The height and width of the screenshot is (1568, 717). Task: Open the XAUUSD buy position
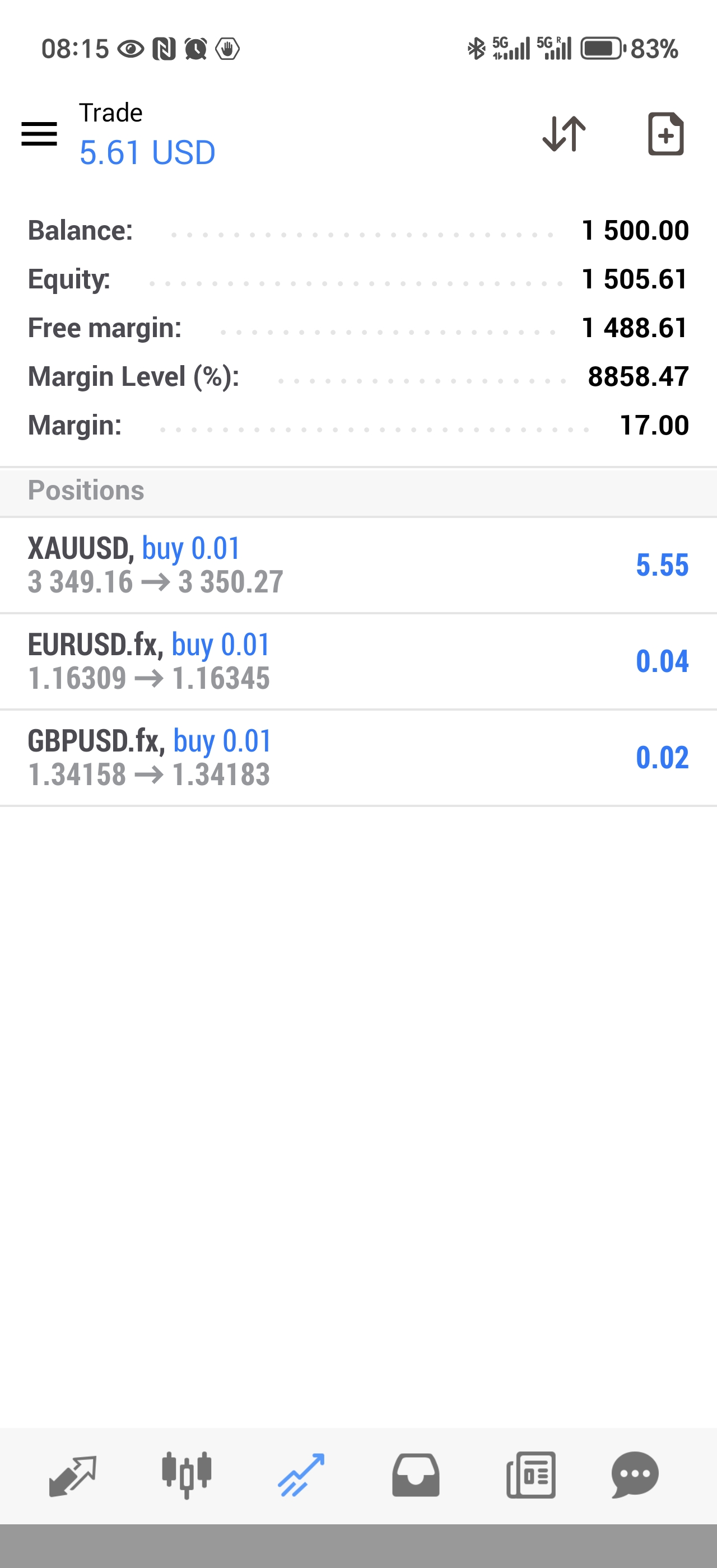[358, 566]
